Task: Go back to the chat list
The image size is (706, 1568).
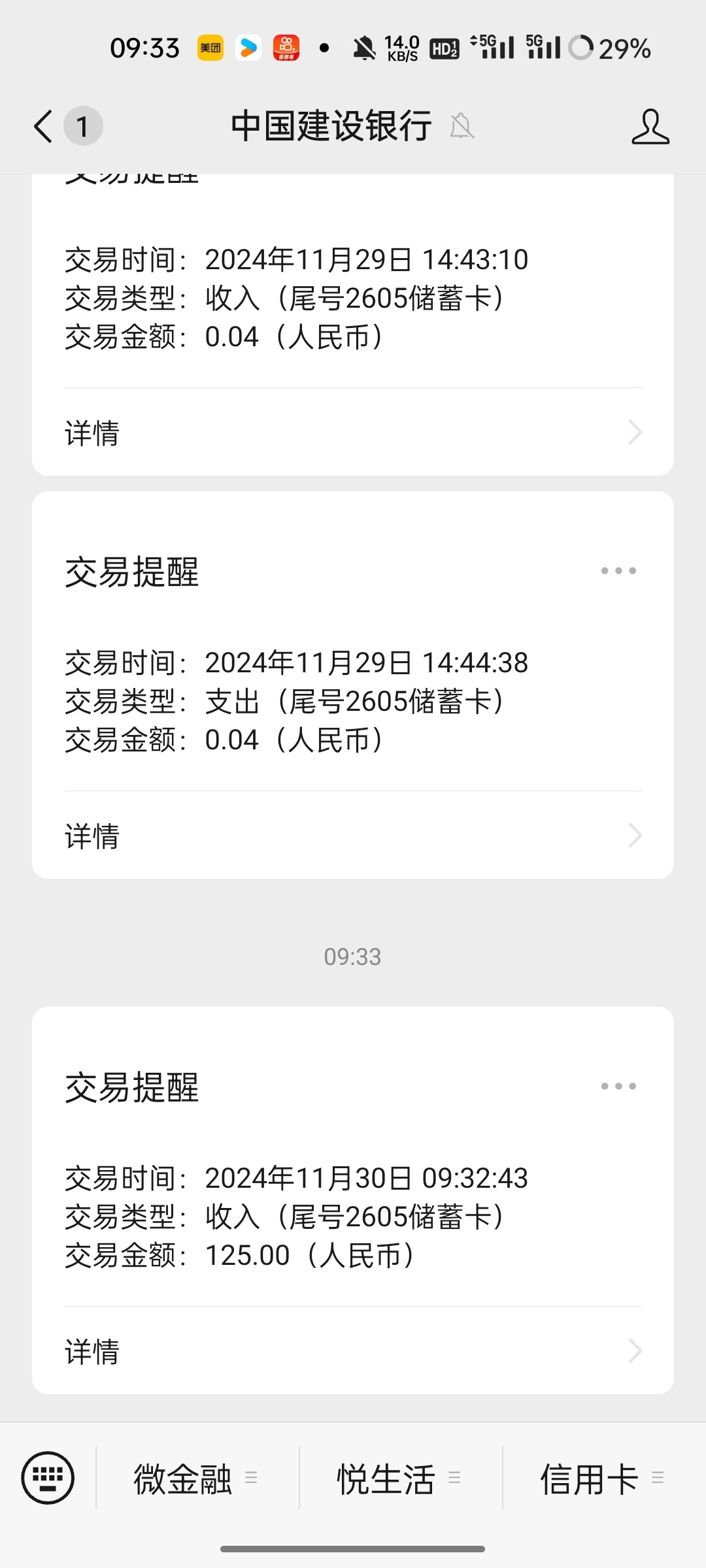Action: coord(44,126)
